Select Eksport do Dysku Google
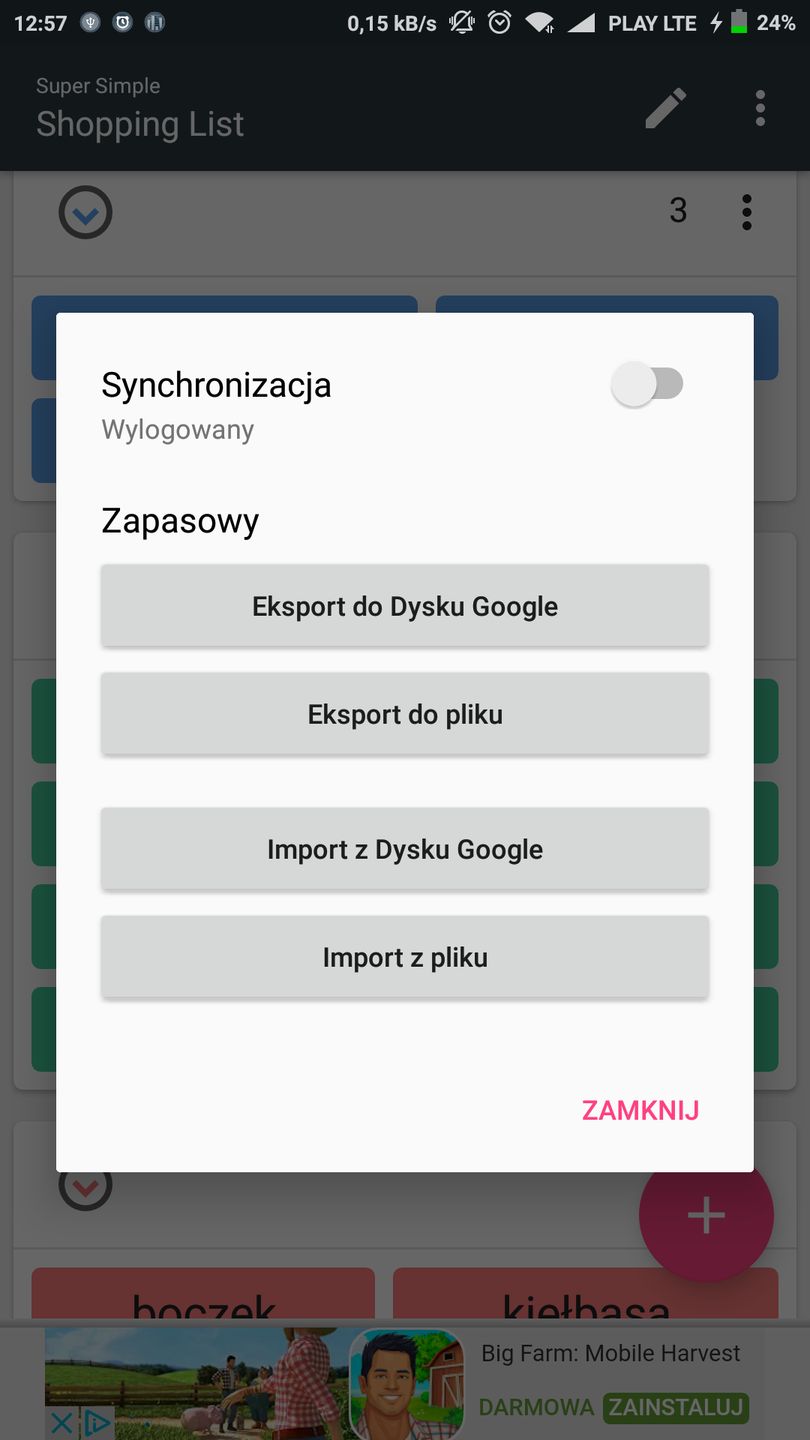This screenshot has width=810, height=1440. tap(404, 605)
